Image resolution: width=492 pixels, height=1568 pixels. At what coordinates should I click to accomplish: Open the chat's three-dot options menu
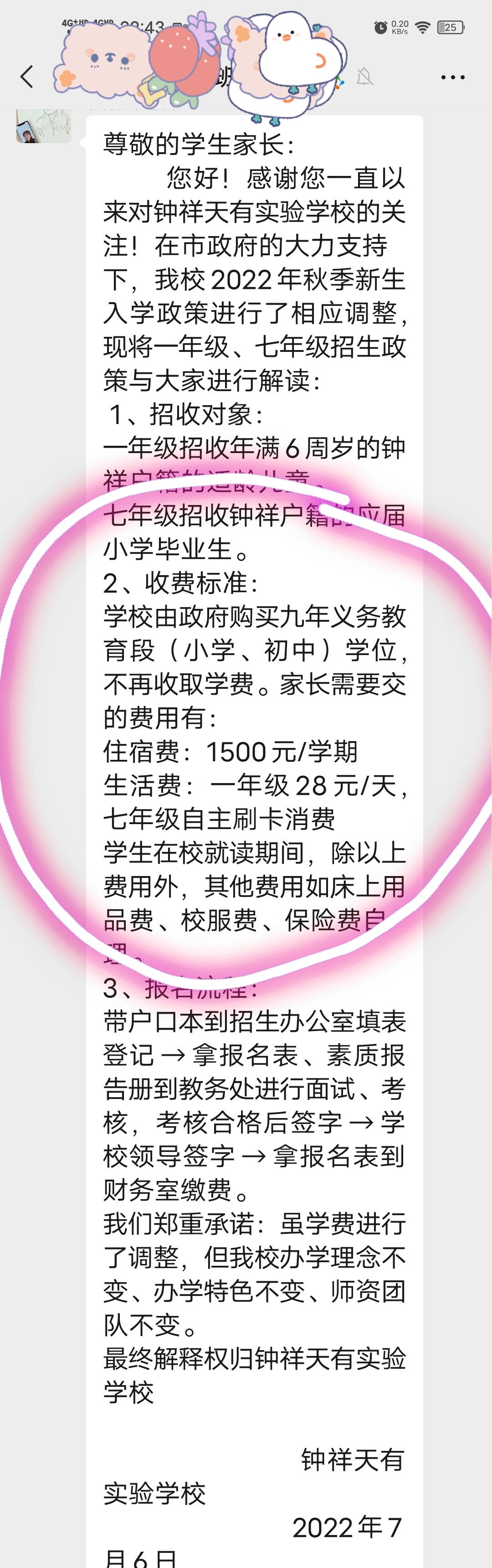click(452, 77)
